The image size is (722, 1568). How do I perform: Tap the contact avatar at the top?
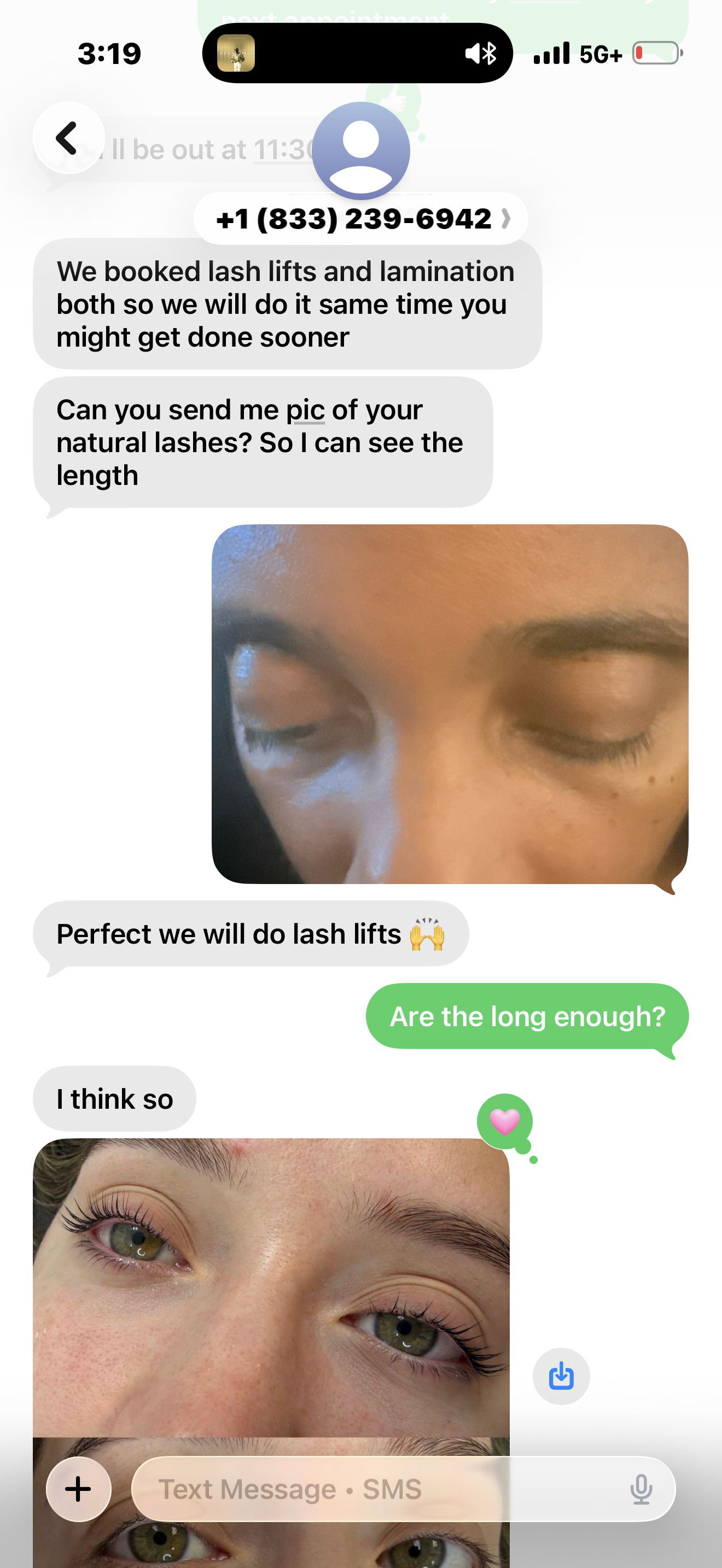click(360, 150)
